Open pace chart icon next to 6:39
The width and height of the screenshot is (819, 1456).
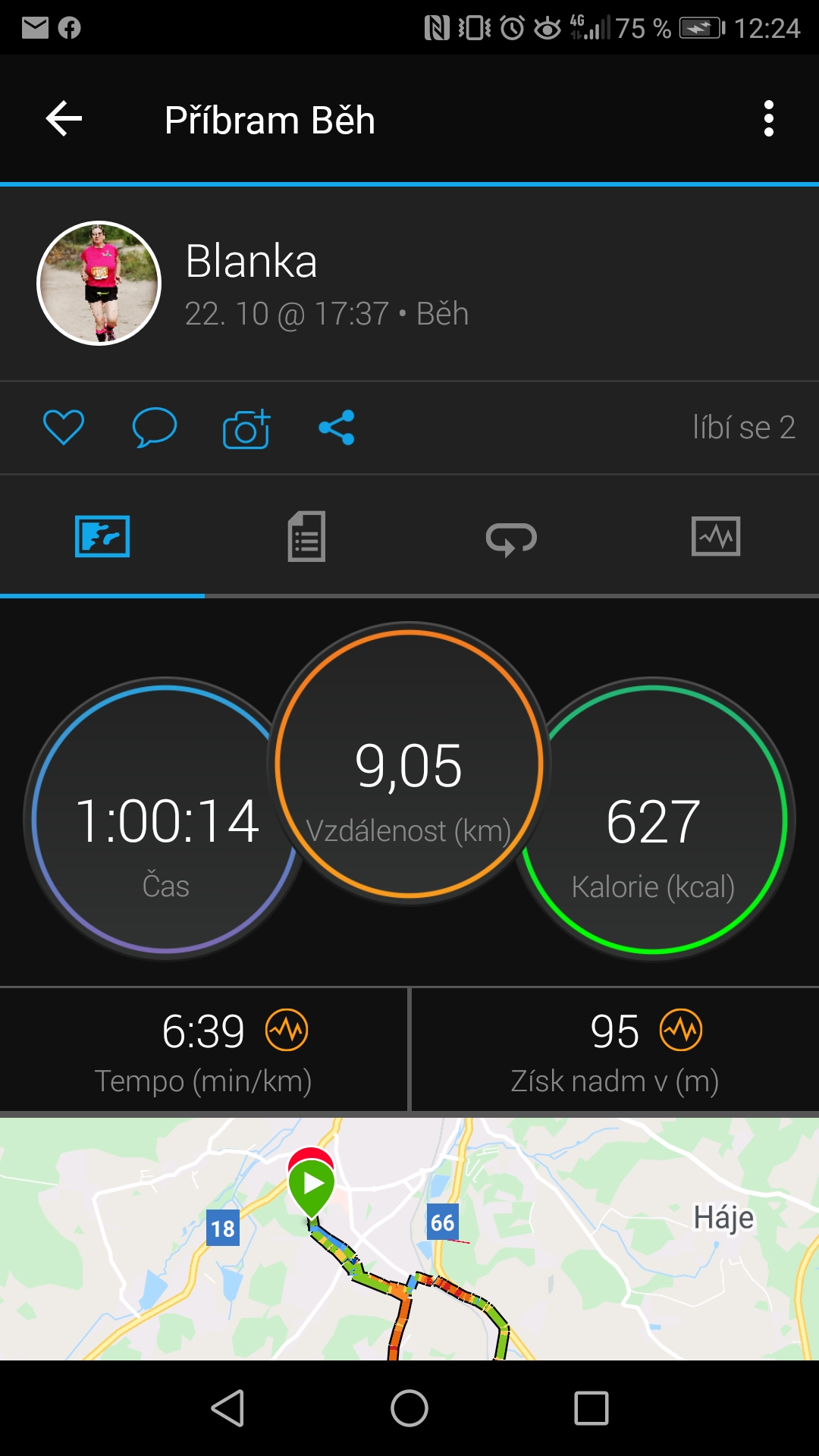pyautogui.click(x=287, y=1030)
